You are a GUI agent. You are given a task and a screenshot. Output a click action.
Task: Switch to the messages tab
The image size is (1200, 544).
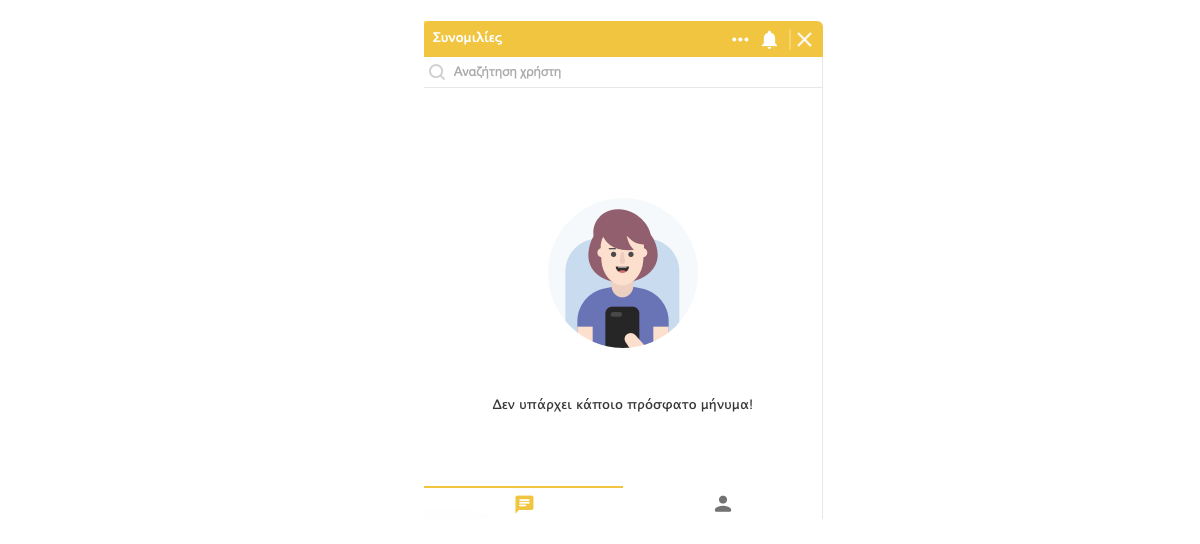[x=524, y=504]
